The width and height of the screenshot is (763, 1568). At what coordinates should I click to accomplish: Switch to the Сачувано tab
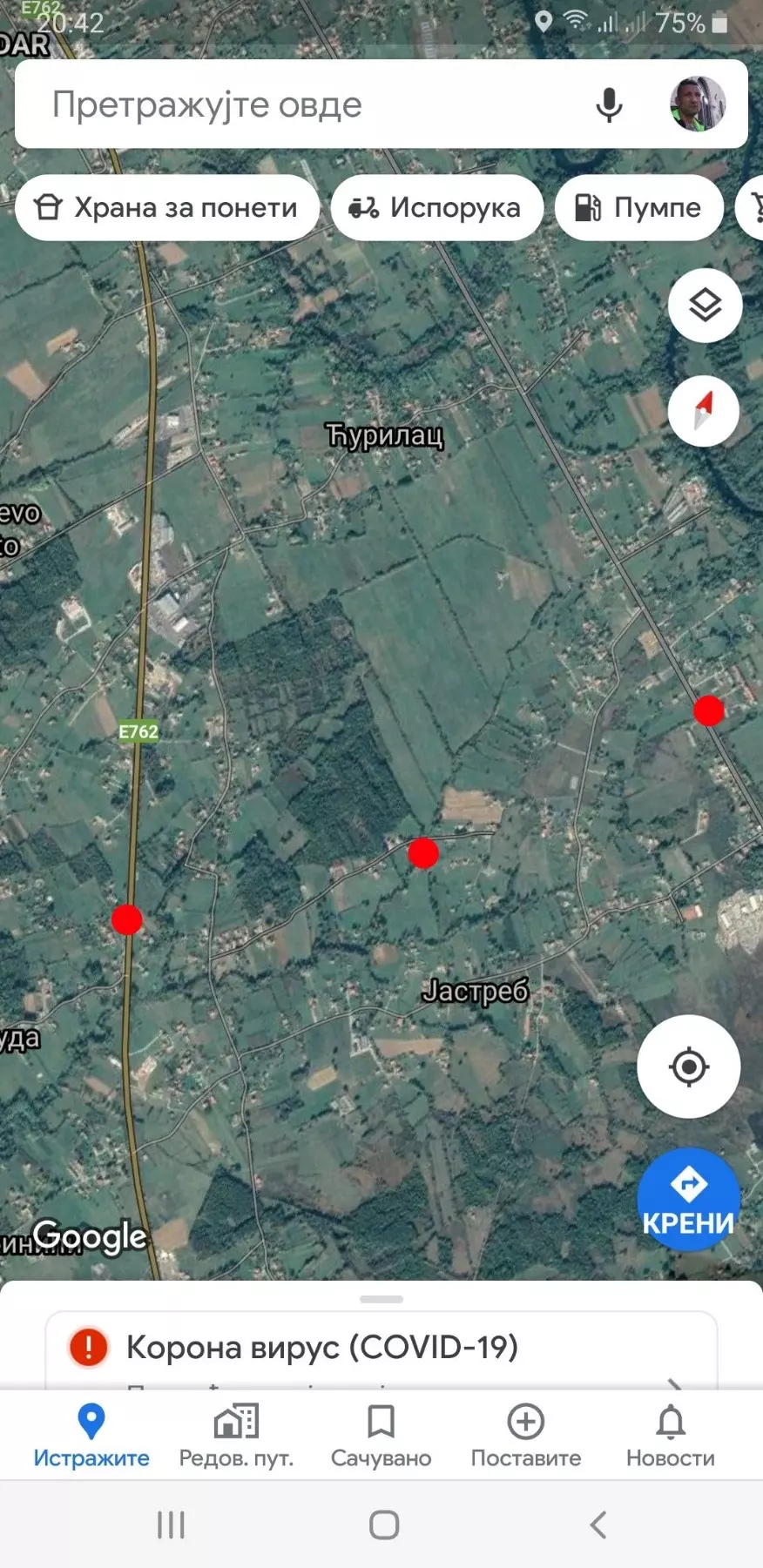click(x=381, y=1435)
